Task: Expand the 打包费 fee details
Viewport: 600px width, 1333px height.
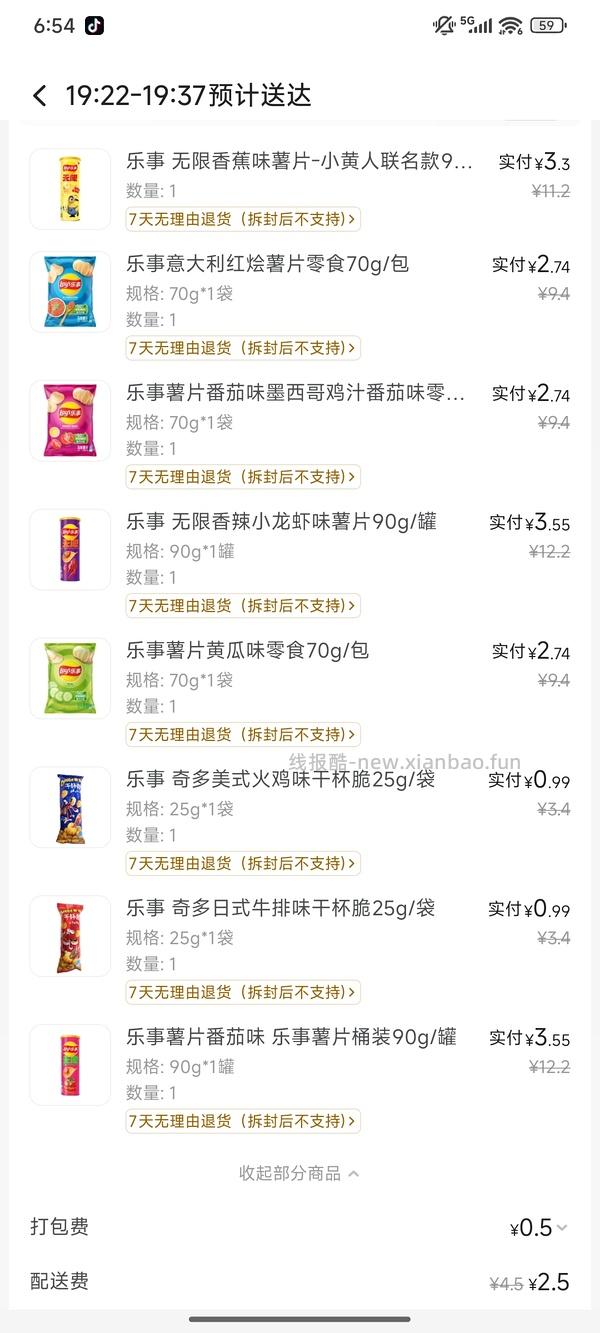Action: (540, 1228)
